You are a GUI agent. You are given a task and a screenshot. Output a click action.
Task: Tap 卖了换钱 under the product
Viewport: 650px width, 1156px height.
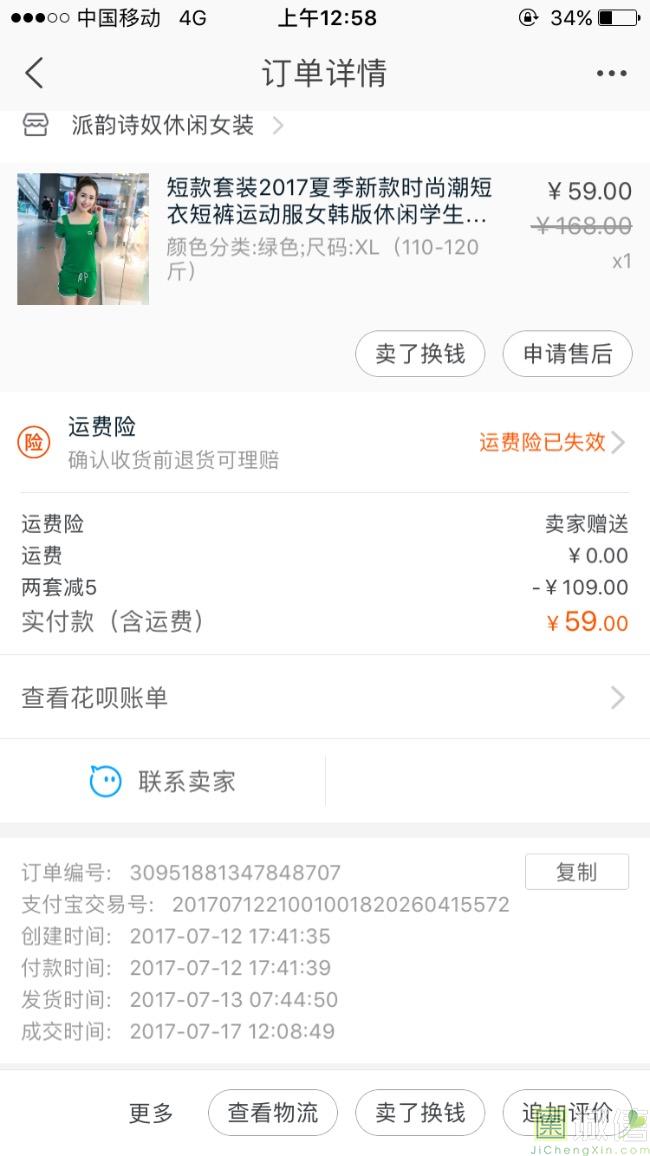[x=420, y=354]
